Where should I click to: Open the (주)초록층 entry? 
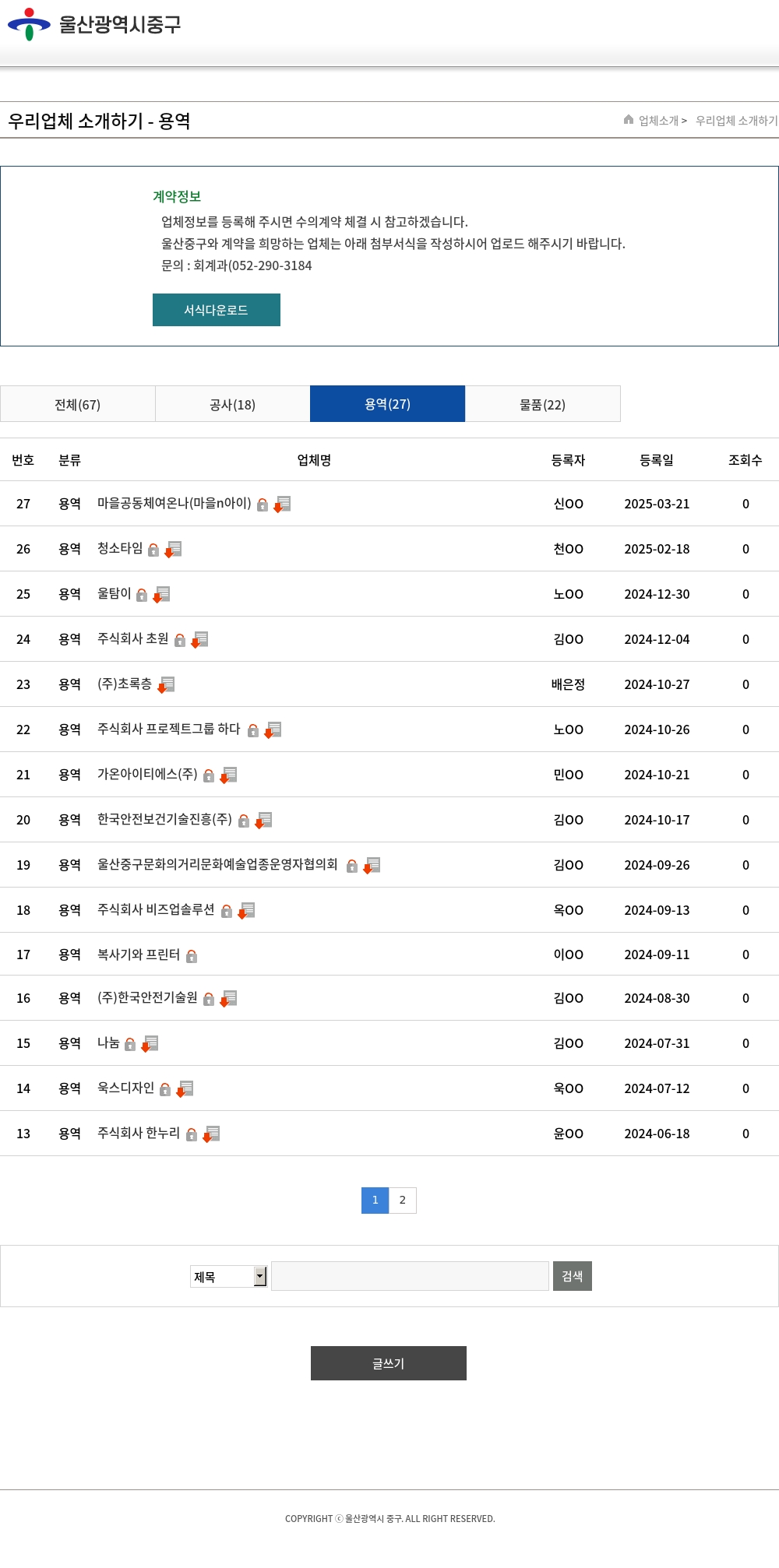pyautogui.click(x=125, y=684)
